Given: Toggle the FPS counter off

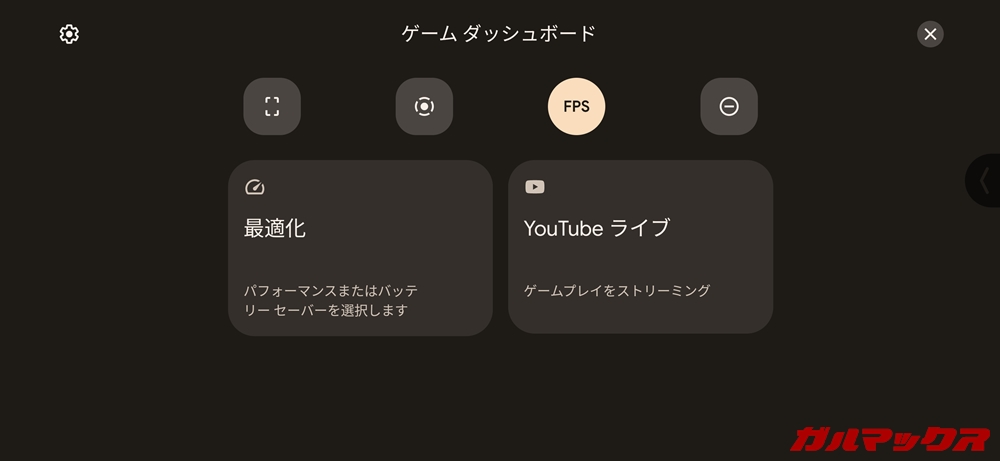Looking at the screenshot, I should 576,106.
